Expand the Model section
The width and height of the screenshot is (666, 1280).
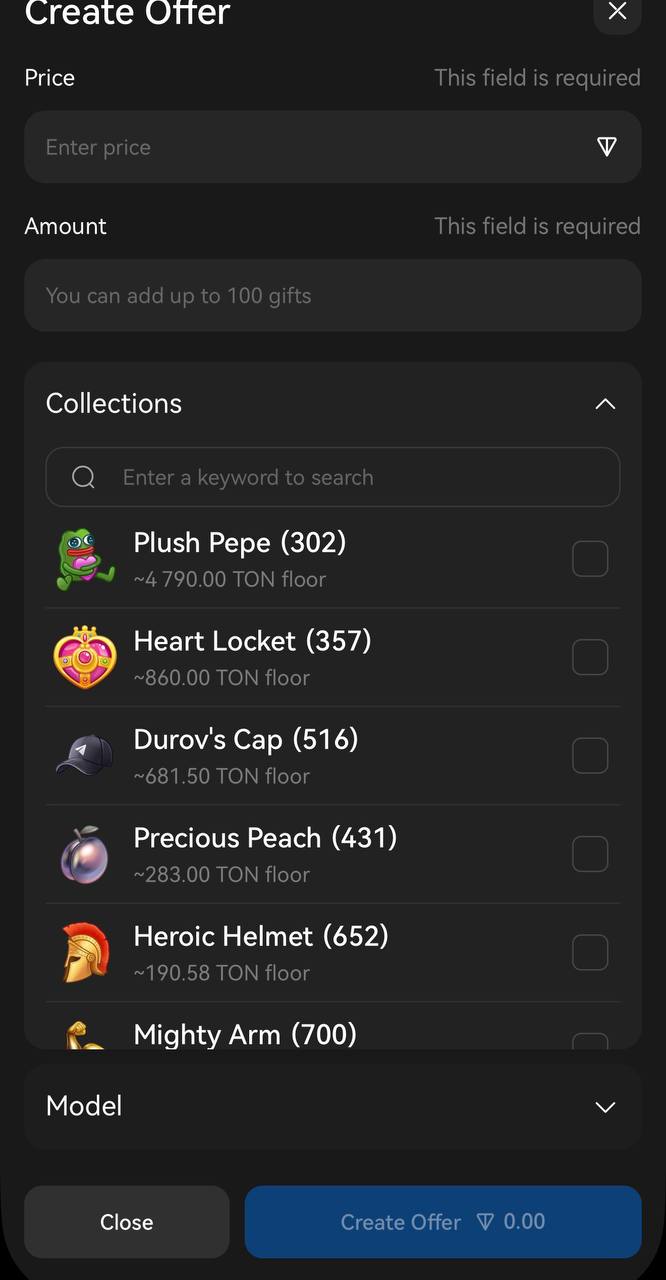pyautogui.click(x=604, y=1107)
